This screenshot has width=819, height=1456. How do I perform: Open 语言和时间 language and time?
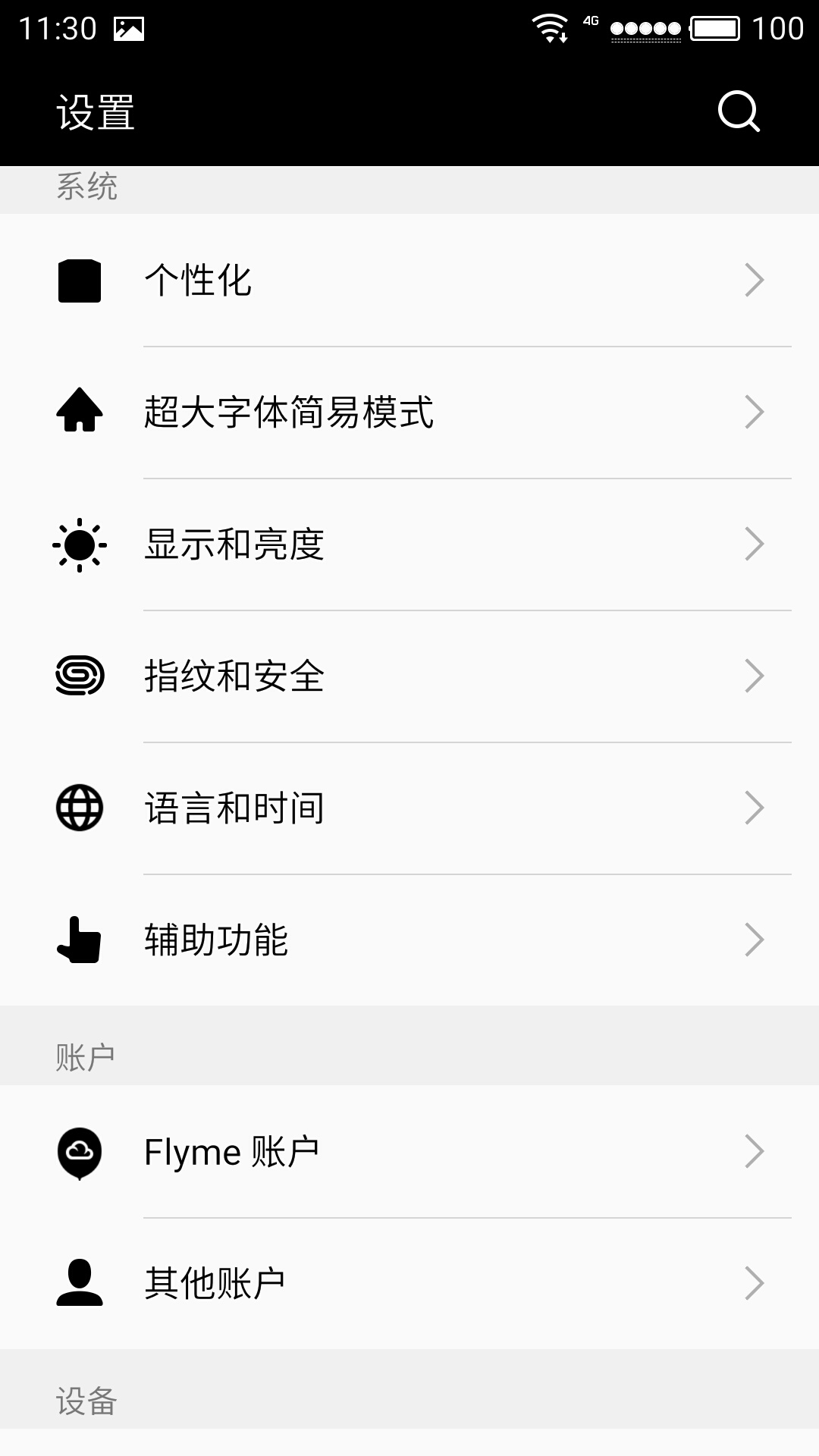(x=409, y=808)
